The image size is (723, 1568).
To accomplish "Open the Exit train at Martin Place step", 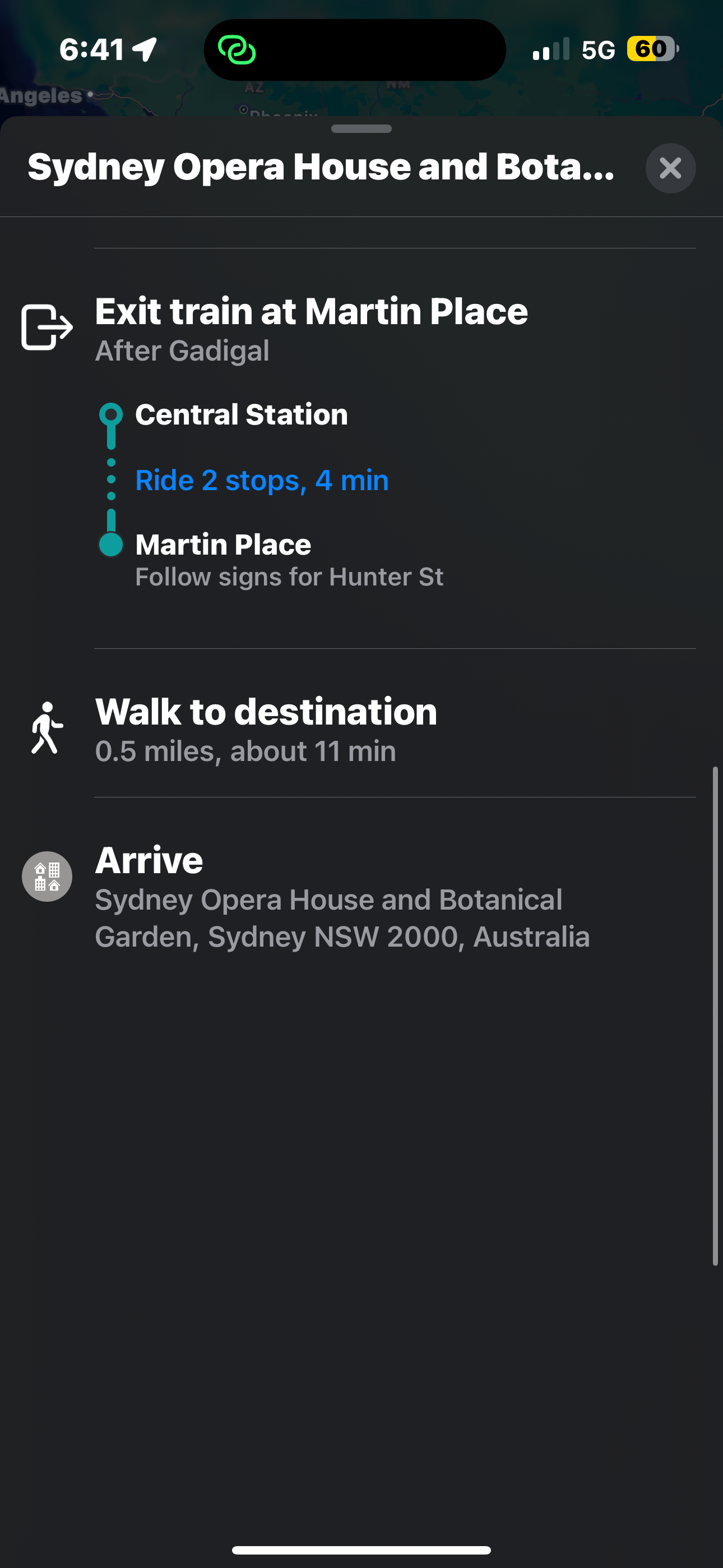I will click(361, 329).
